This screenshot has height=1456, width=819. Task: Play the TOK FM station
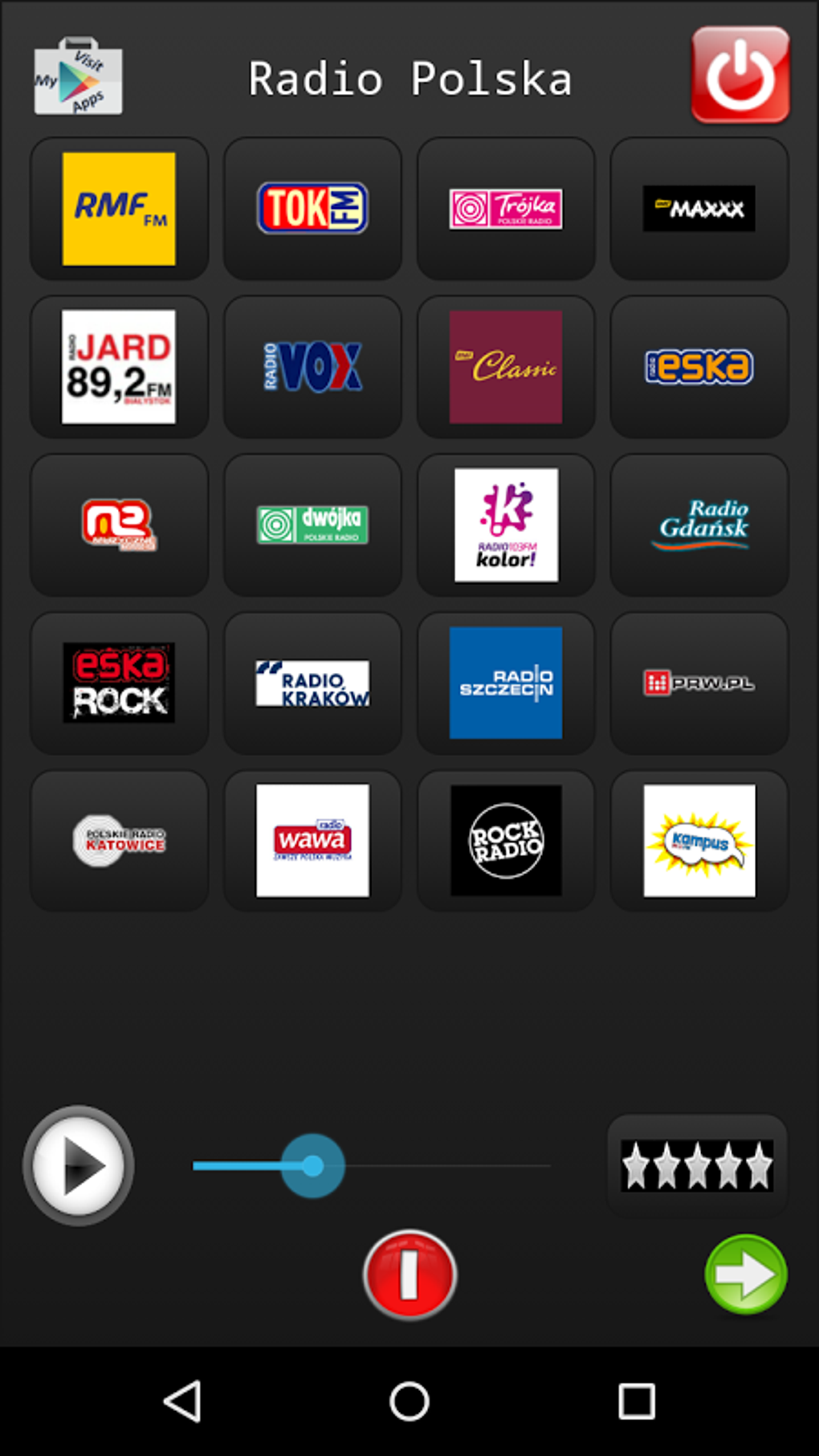click(312, 209)
